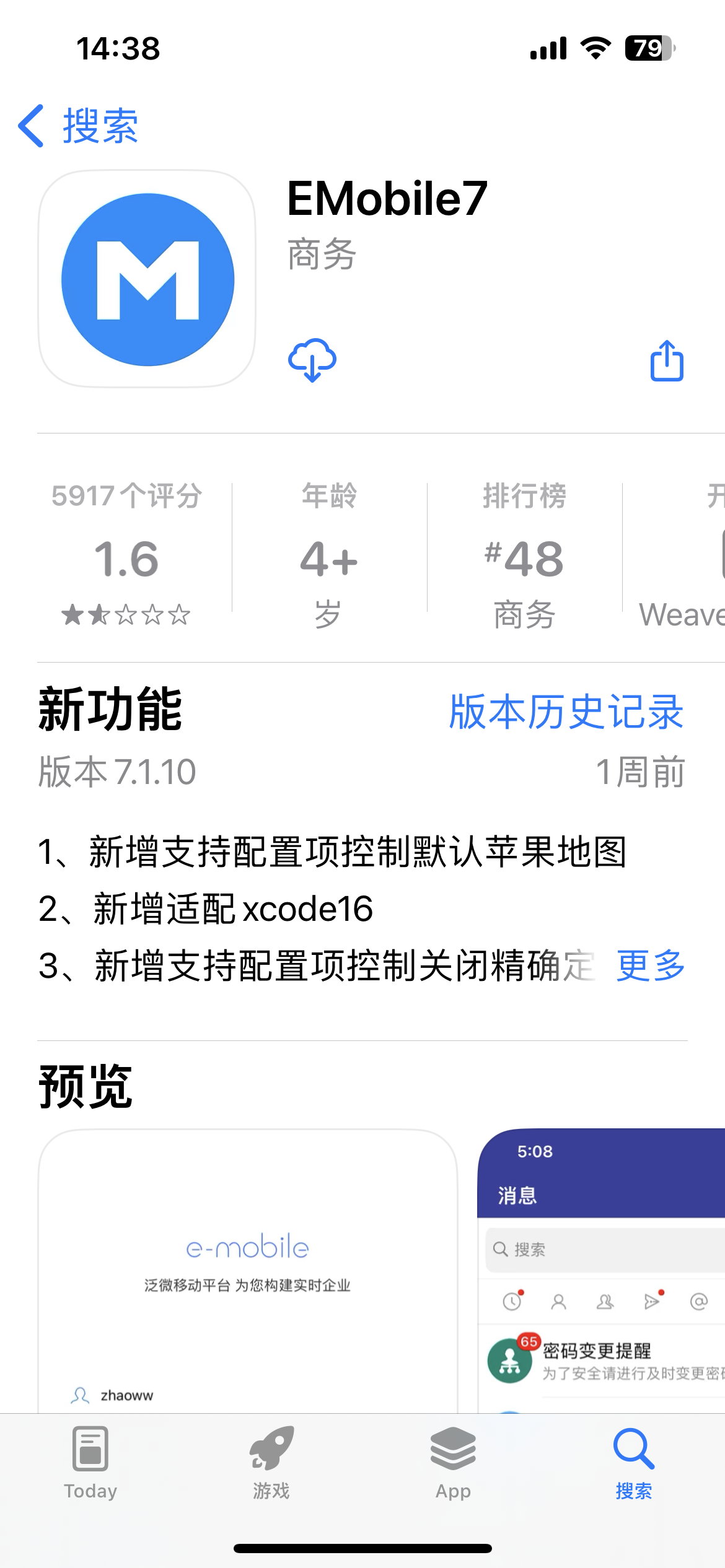Screen dimensions: 725x1568
Task: Switch to the Today tab
Action: [x=90, y=1463]
